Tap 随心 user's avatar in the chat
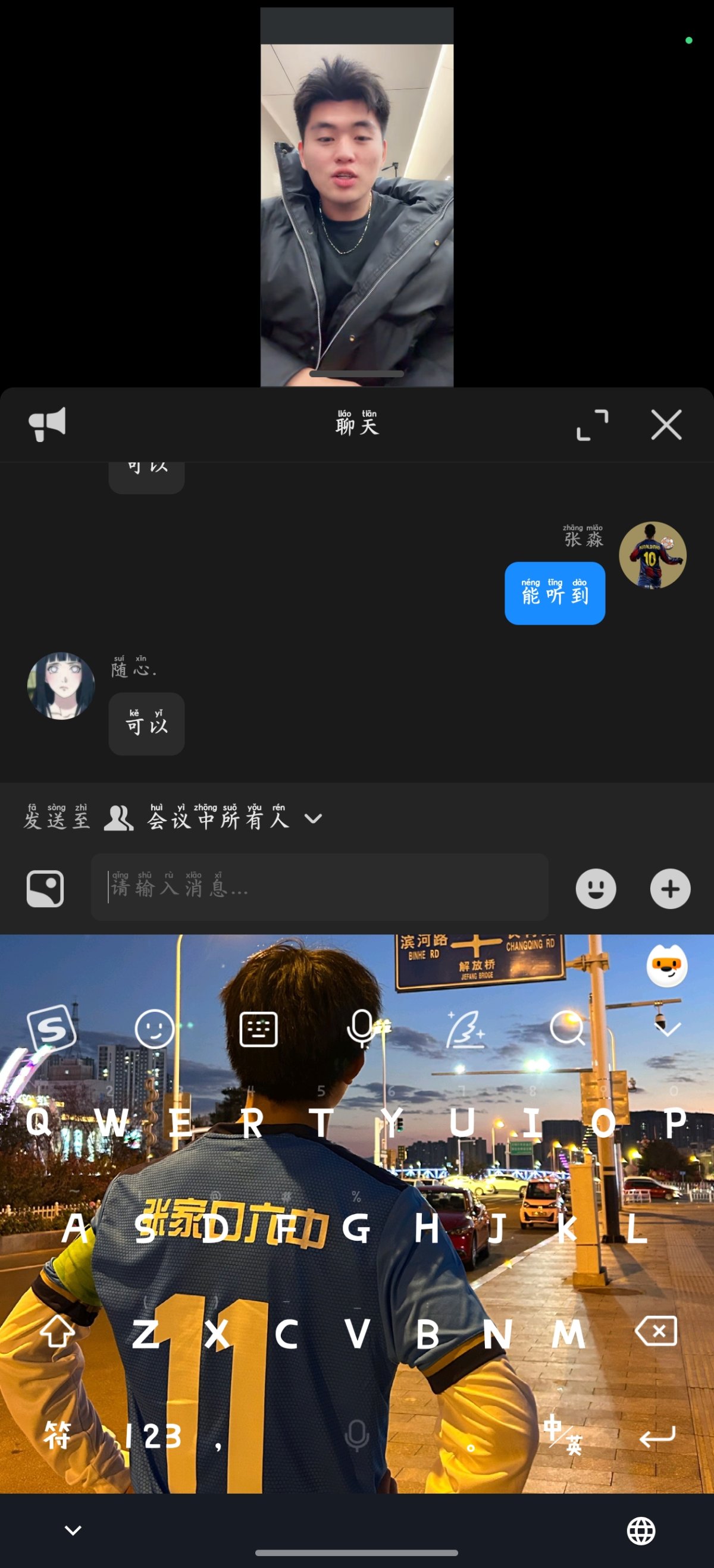 point(61,686)
